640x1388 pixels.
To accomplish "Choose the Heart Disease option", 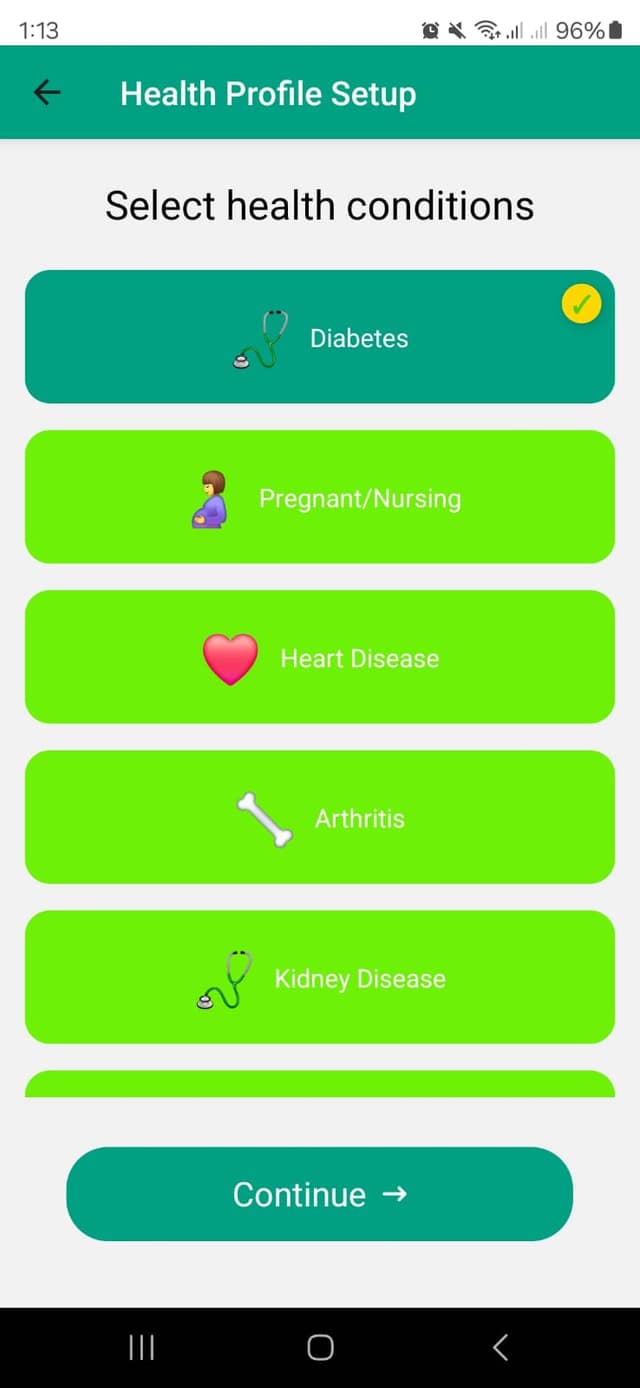I will [319, 657].
